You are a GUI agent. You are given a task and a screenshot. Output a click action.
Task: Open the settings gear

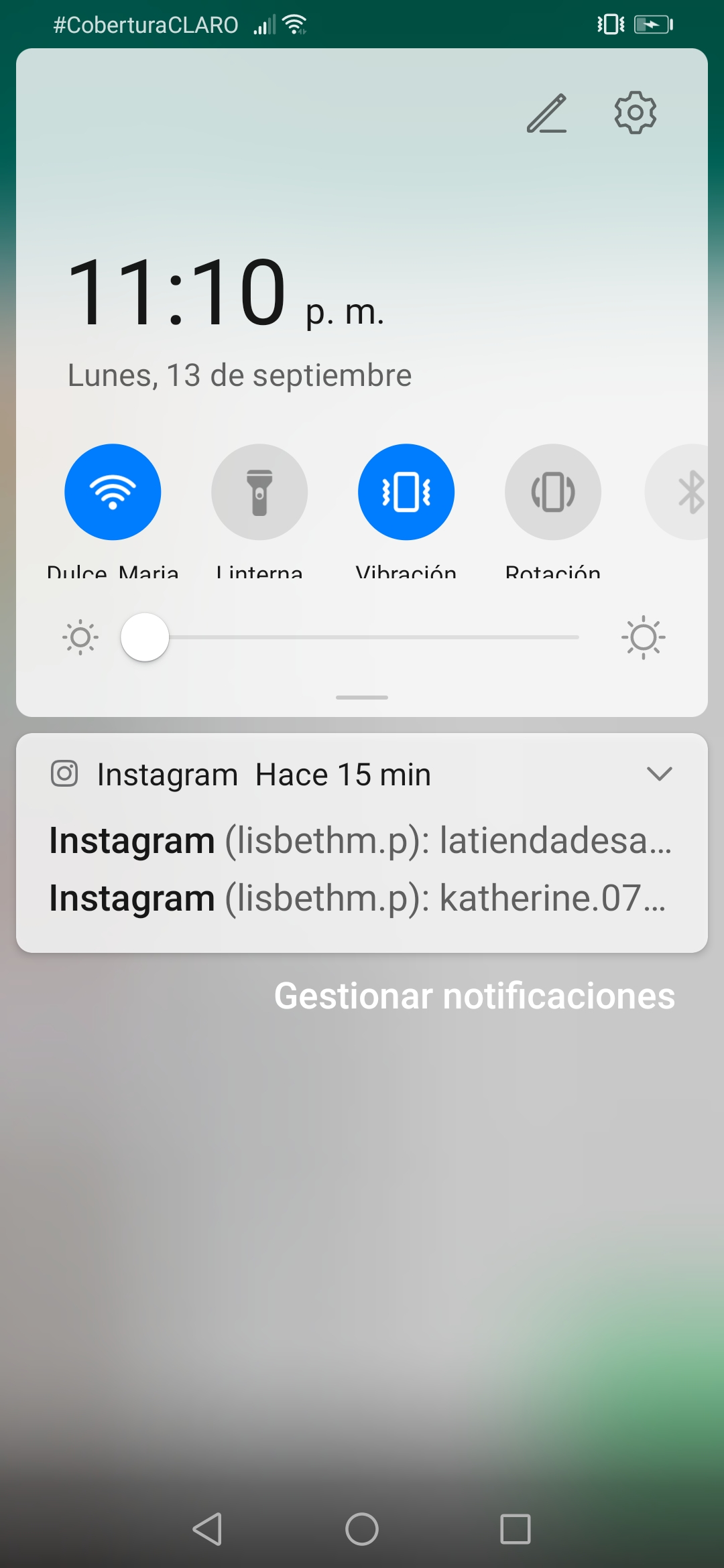[635, 113]
